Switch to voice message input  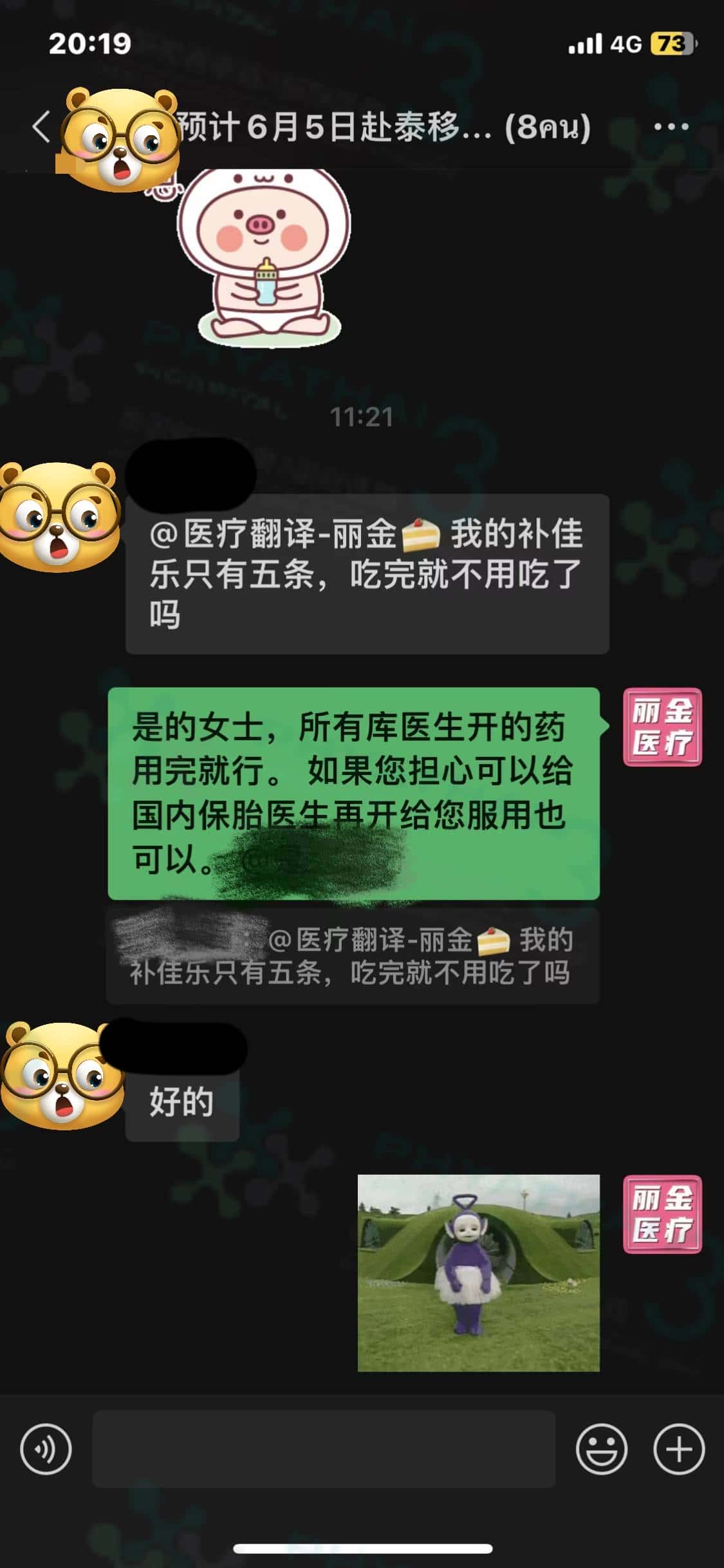pyautogui.click(x=45, y=1450)
